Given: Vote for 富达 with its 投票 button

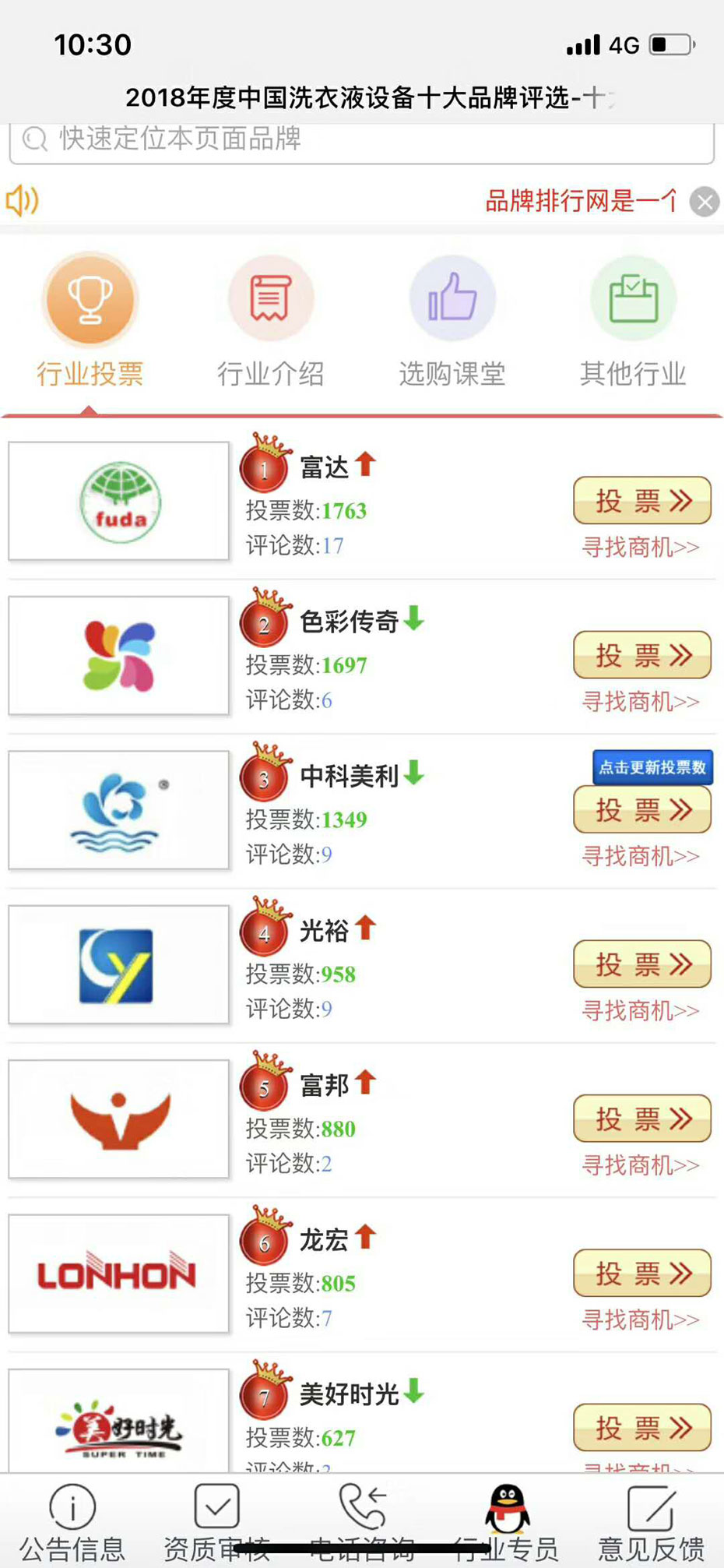Looking at the screenshot, I should point(642,501).
